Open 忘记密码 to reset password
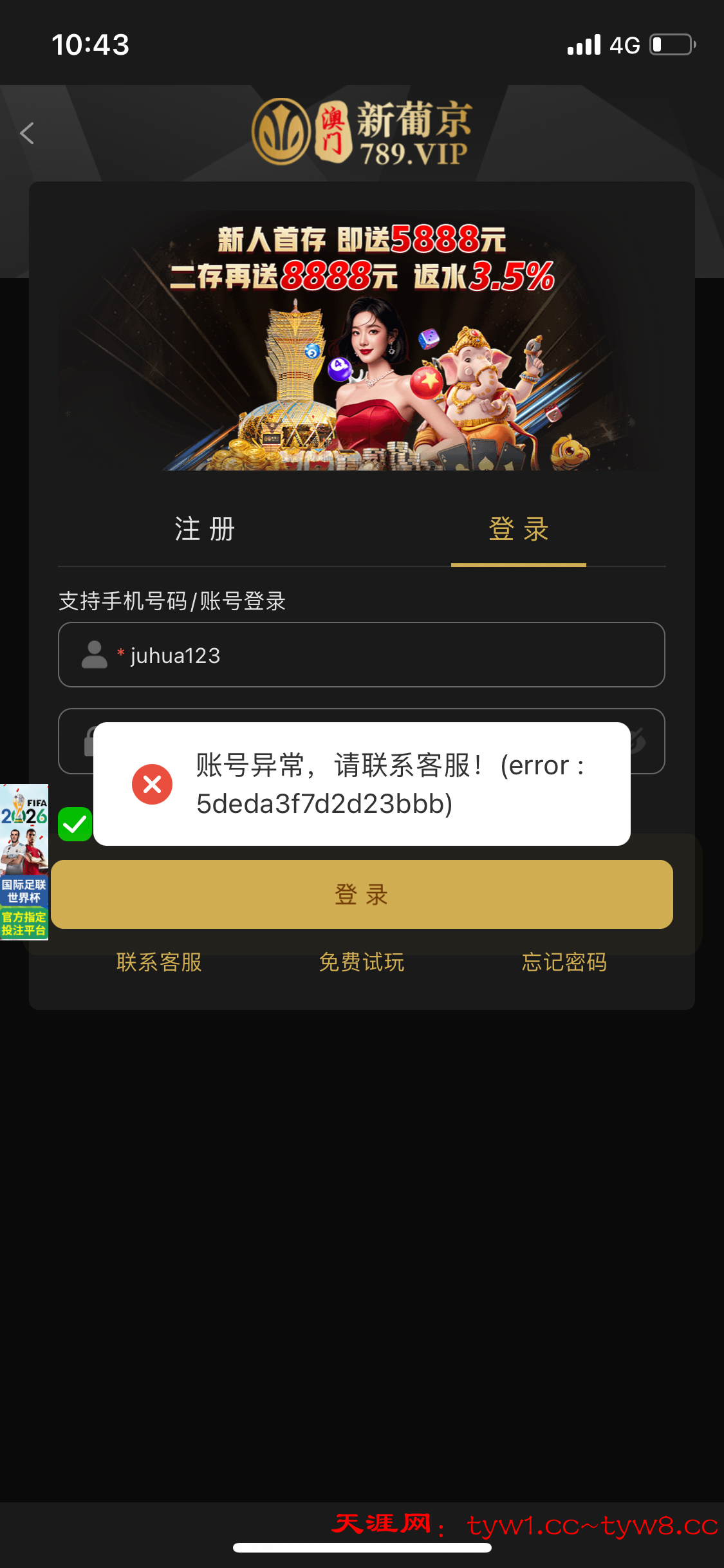The height and width of the screenshot is (1568, 724). click(564, 962)
